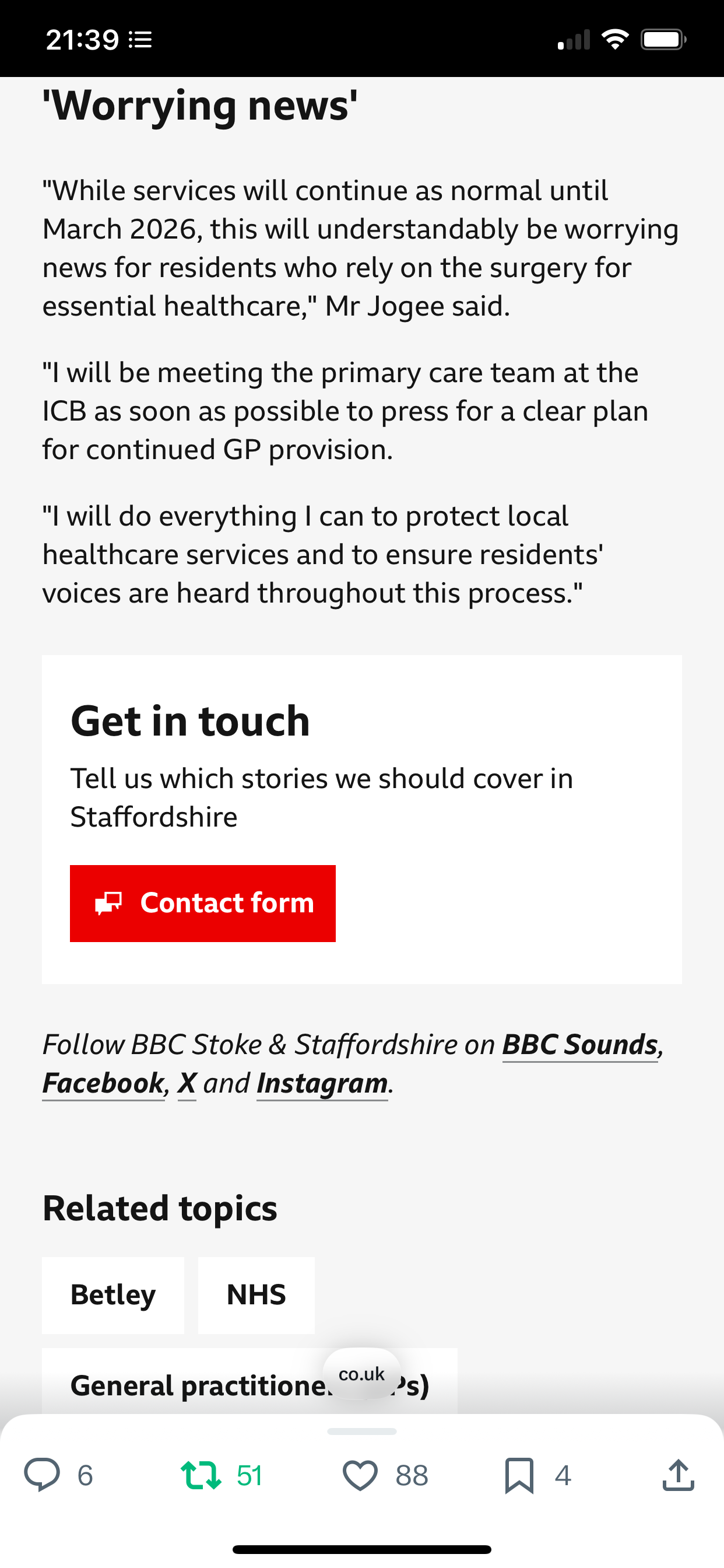Image resolution: width=724 pixels, height=1568 pixels.
Task: Open the Contact form button
Action: point(203,902)
